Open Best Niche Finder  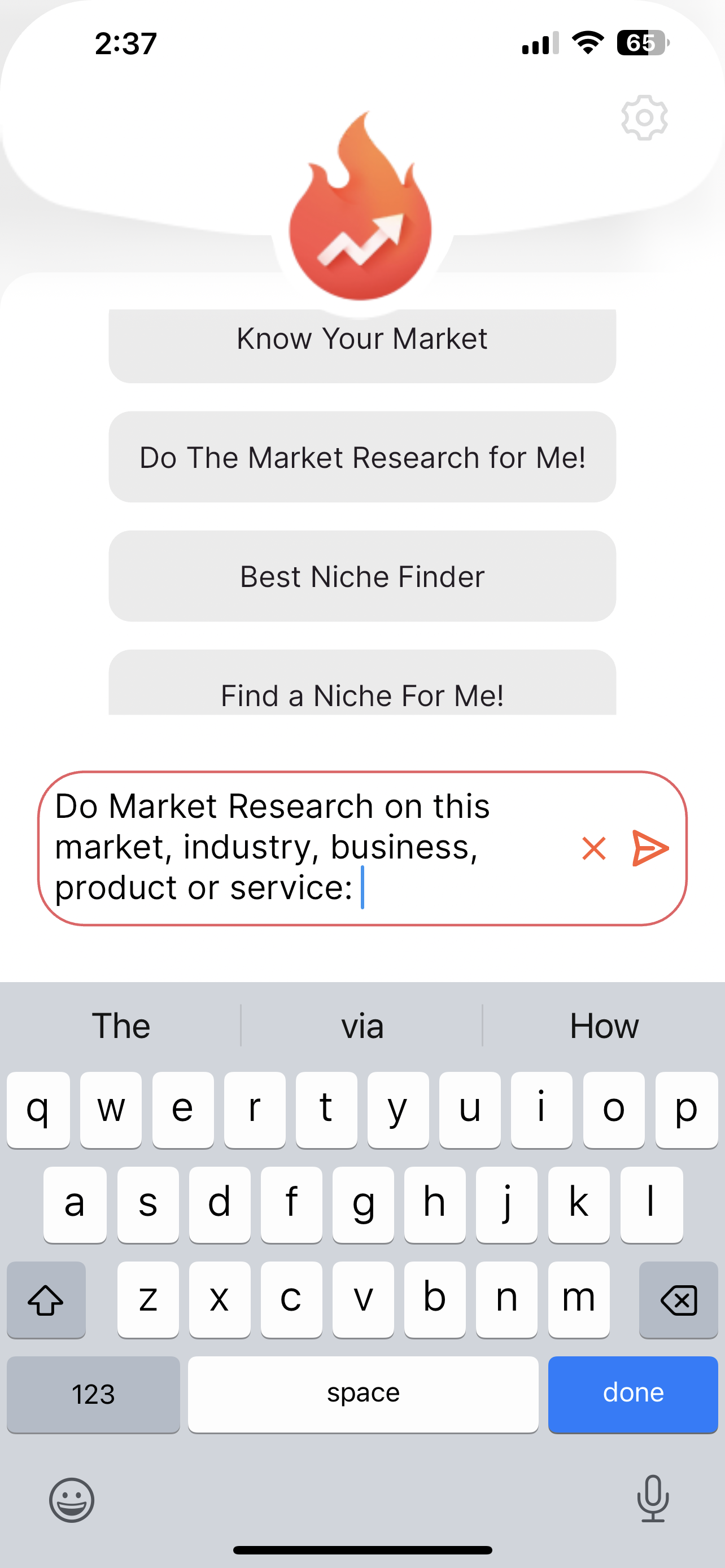click(362, 576)
